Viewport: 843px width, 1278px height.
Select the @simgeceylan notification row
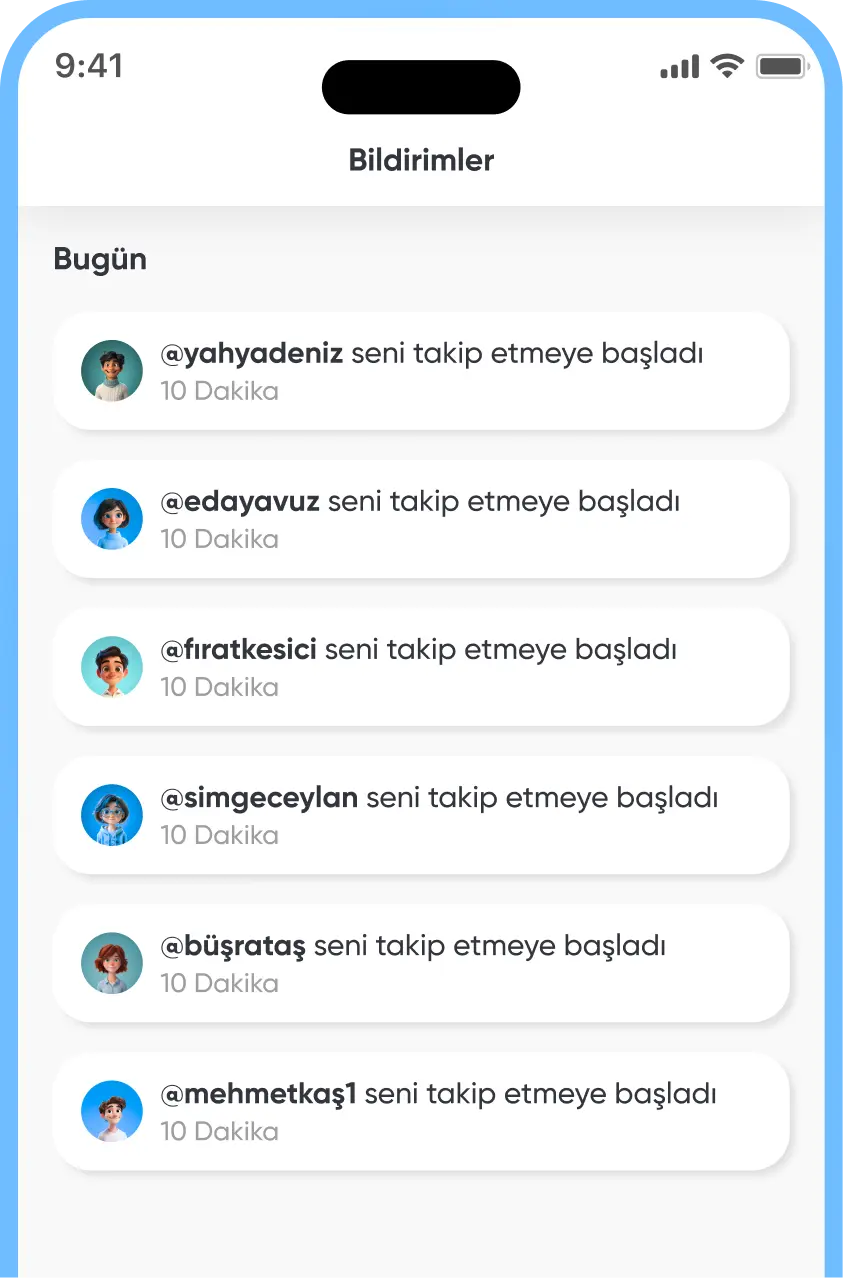pyautogui.click(x=421, y=815)
